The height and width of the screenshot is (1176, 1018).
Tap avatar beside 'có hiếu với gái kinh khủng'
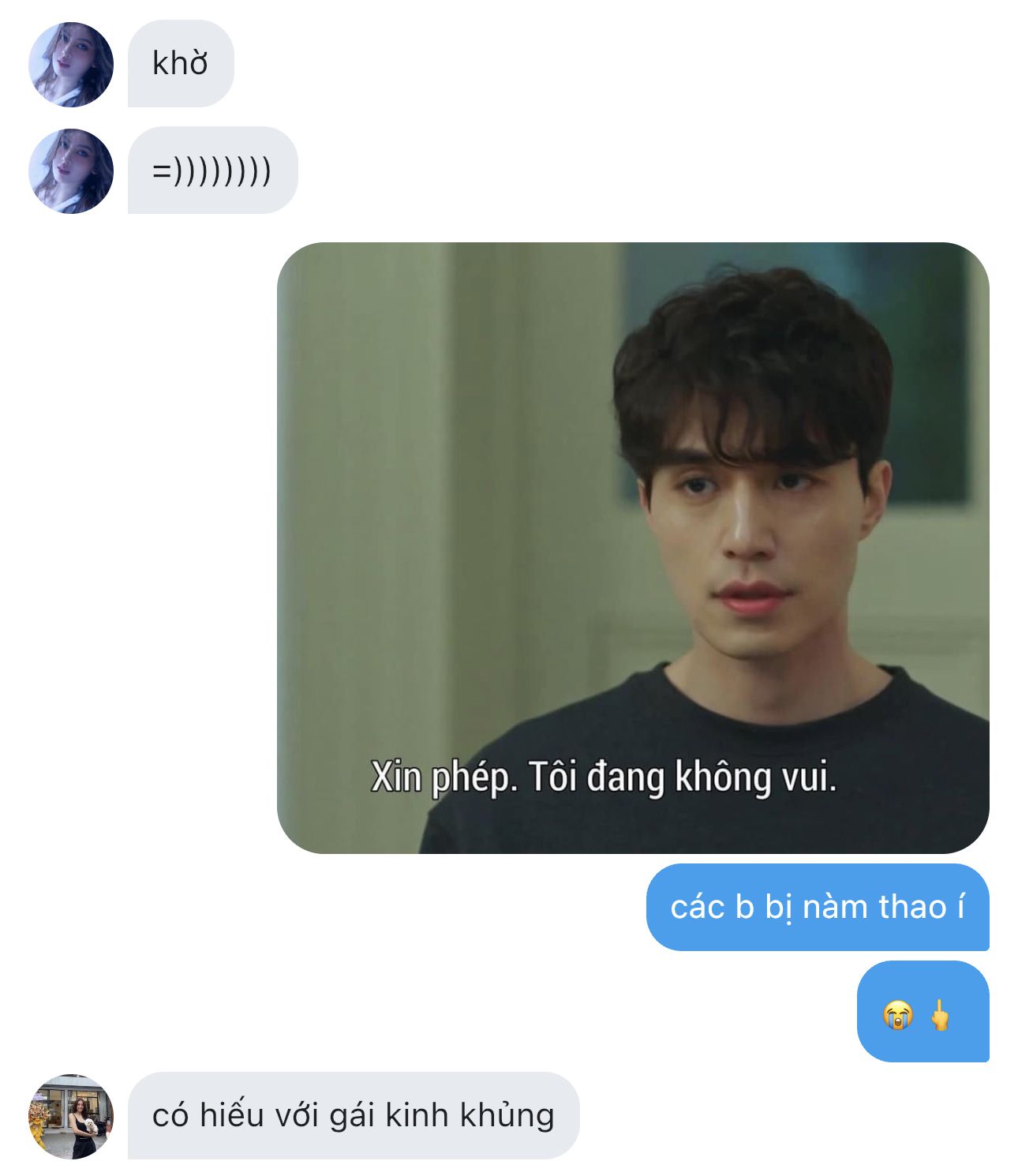coord(71,1116)
